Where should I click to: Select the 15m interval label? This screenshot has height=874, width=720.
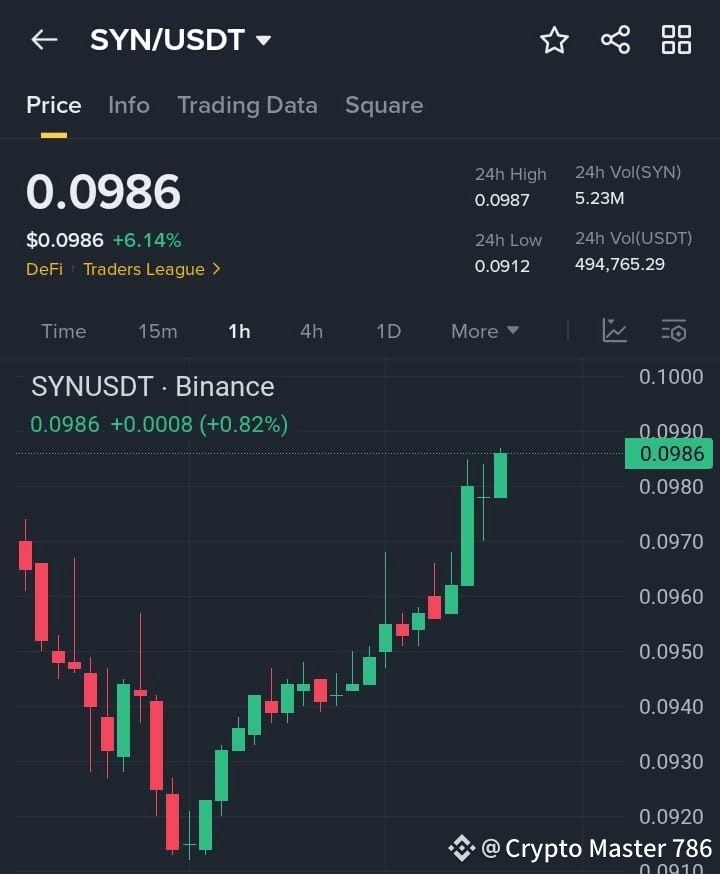coord(157,331)
